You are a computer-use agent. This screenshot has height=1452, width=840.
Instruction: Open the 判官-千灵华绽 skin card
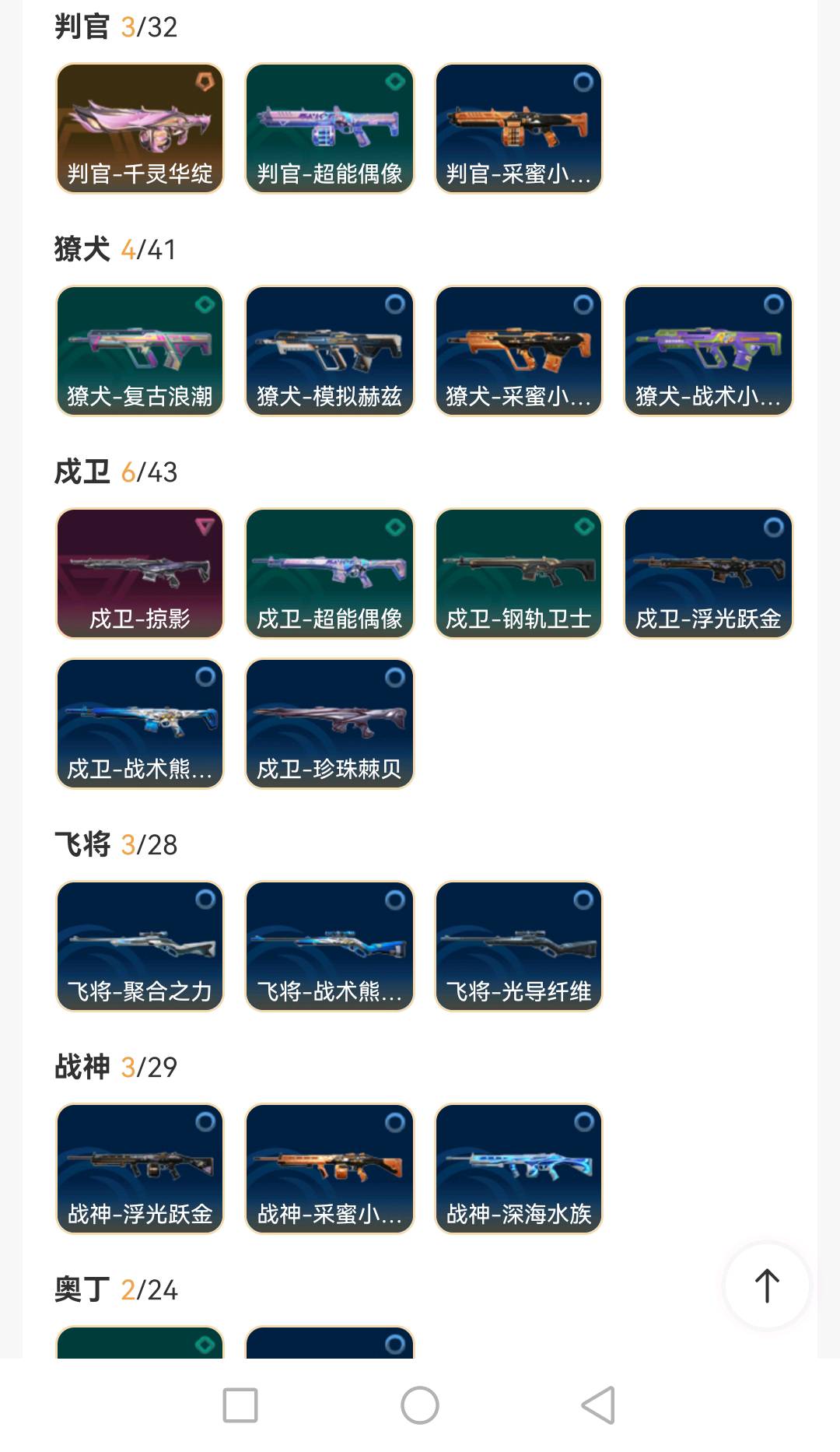point(140,128)
